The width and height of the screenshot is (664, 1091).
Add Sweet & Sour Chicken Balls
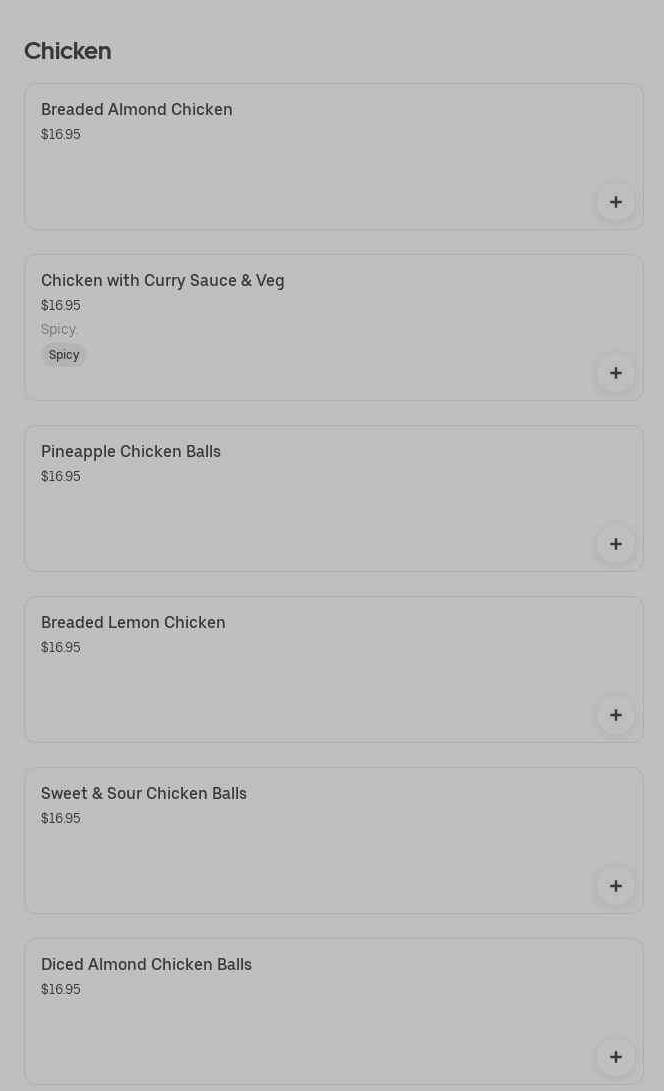click(615, 886)
